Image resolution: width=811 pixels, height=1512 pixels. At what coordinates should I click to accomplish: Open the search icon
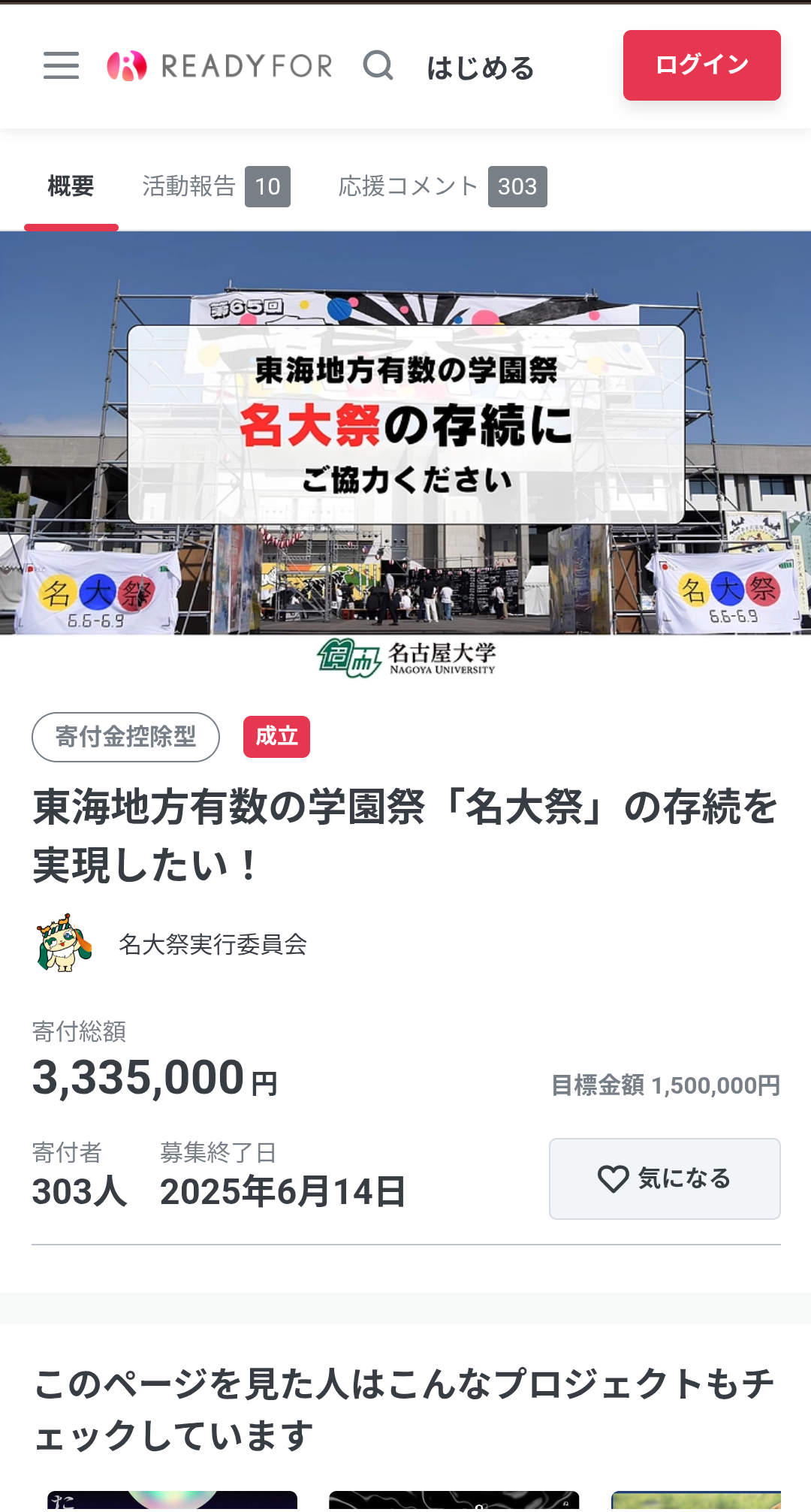click(x=378, y=65)
